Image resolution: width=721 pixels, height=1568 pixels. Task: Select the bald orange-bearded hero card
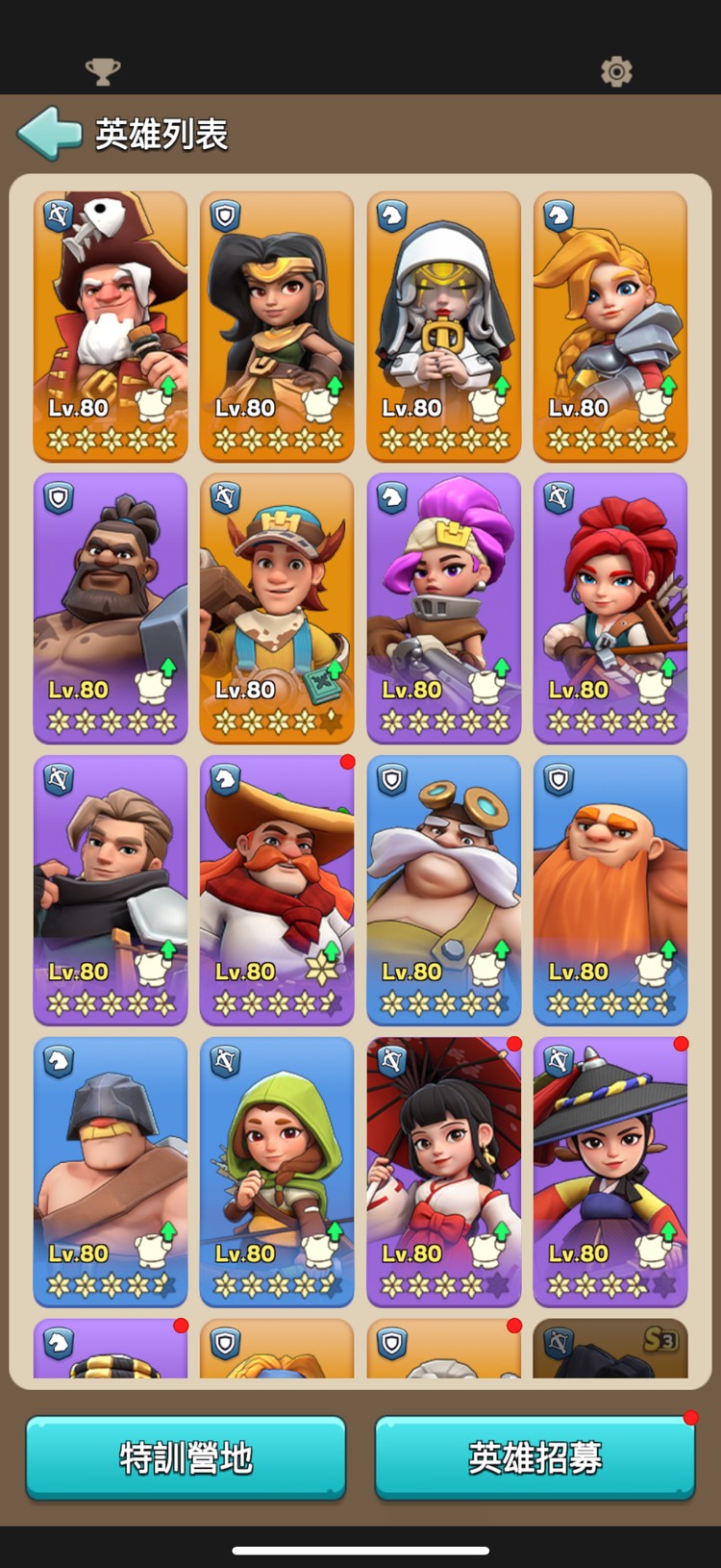tap(610, 890)
